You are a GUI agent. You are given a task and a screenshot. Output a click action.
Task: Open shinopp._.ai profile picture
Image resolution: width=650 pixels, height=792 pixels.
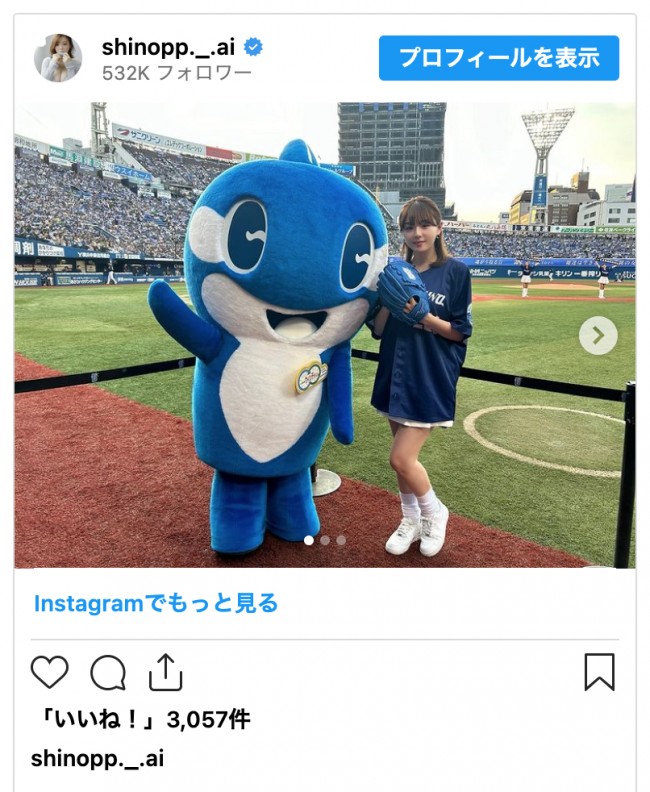(58, 58)
